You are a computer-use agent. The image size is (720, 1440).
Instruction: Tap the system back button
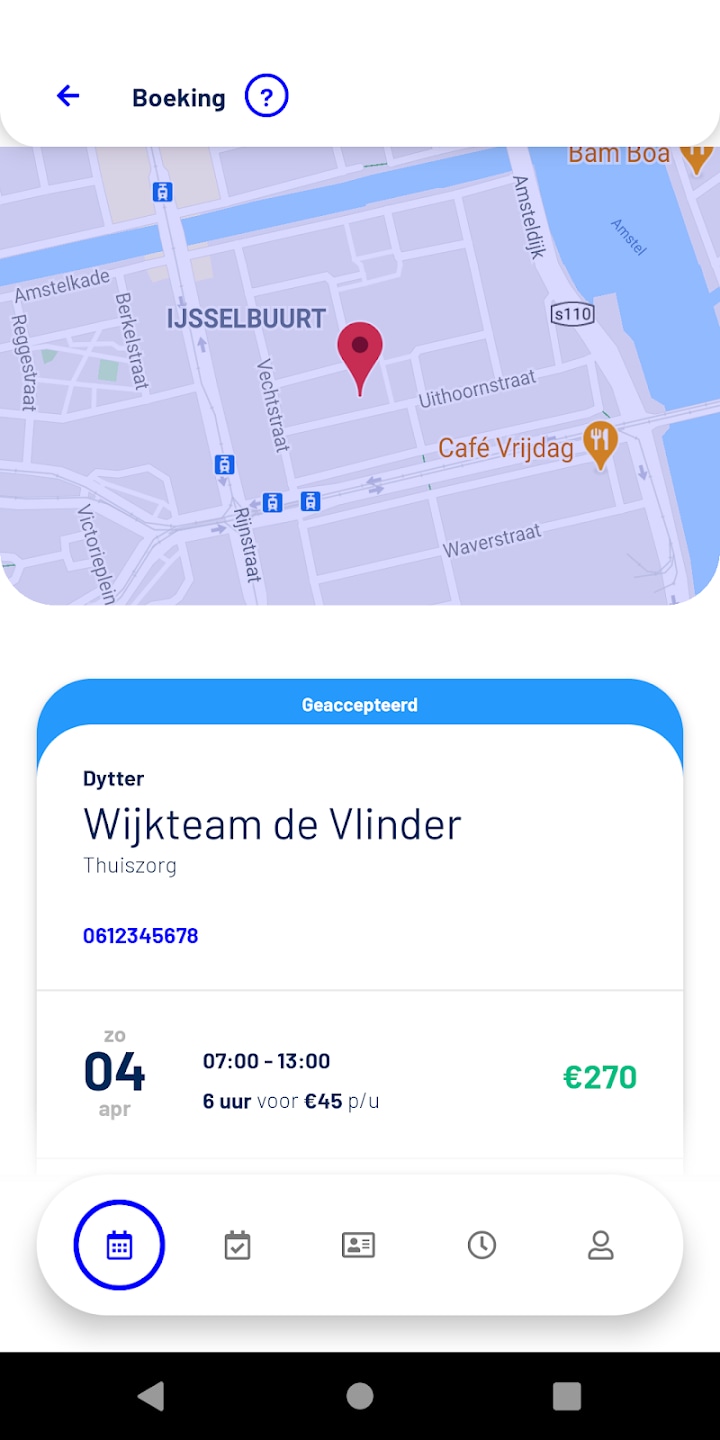pyautogui.click(x=151, y=1396)
